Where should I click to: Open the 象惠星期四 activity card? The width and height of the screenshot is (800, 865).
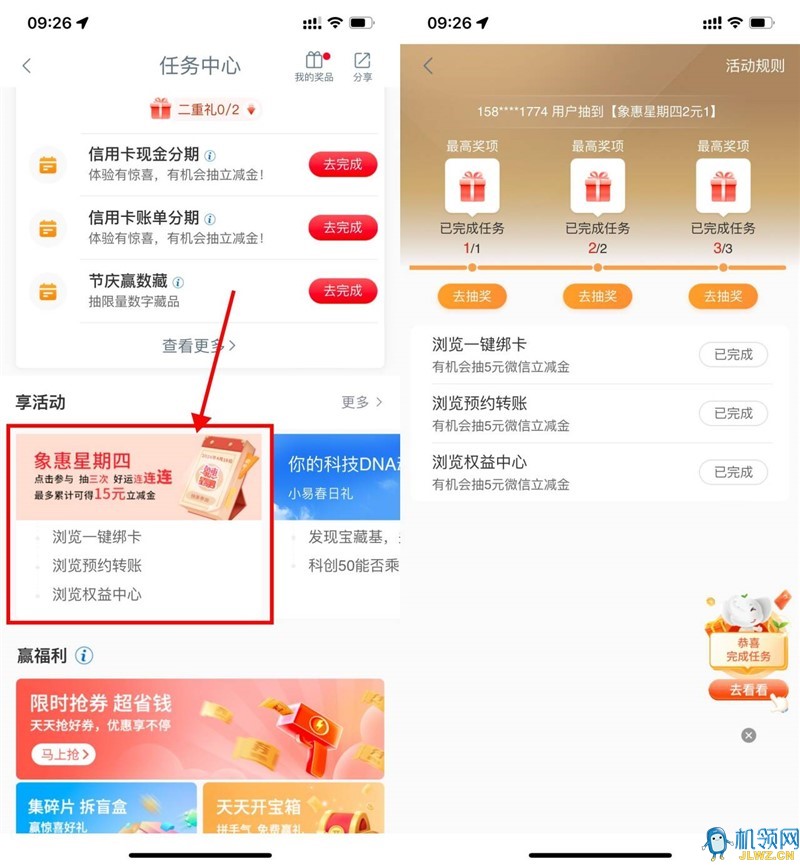139,477
